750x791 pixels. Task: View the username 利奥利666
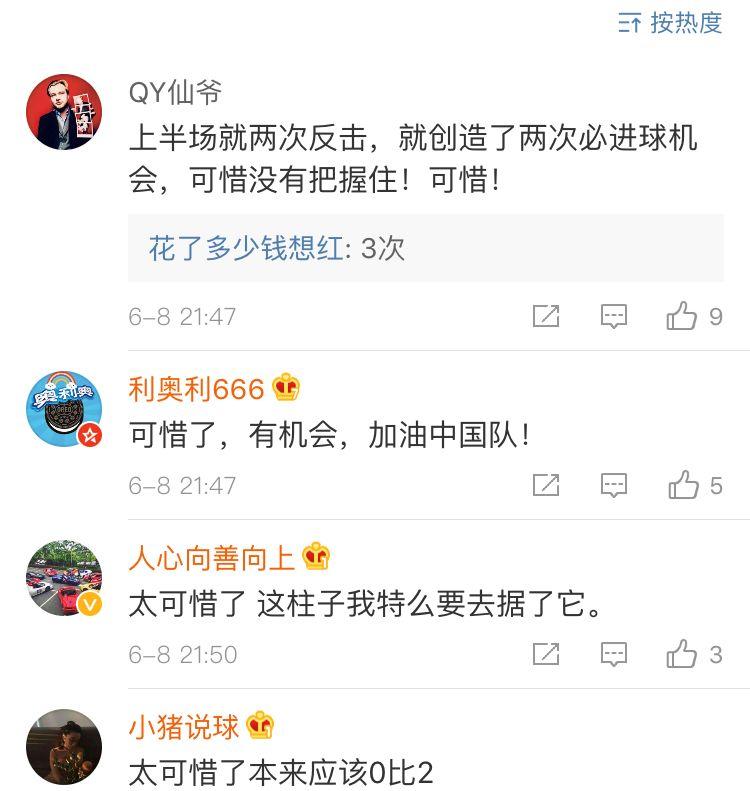[196, 389]
